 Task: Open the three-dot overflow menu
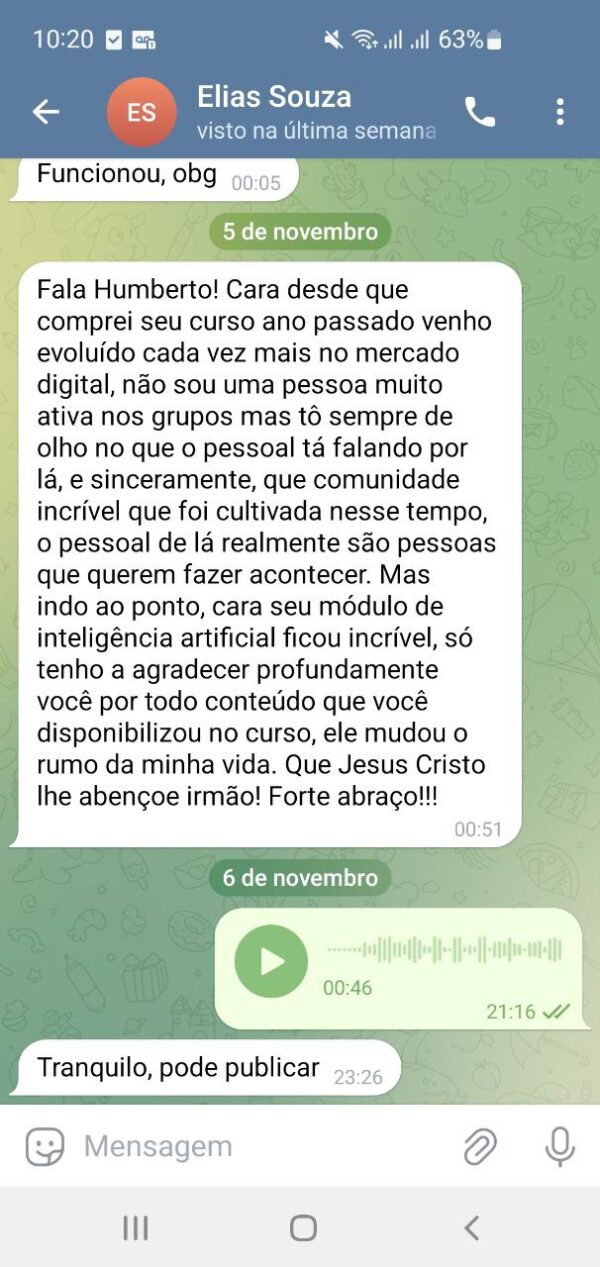[560, 112]
